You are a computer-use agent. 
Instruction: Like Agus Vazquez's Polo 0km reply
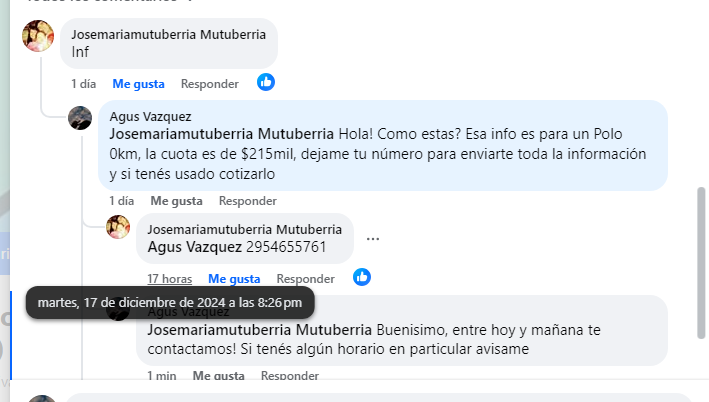(177, 200)
